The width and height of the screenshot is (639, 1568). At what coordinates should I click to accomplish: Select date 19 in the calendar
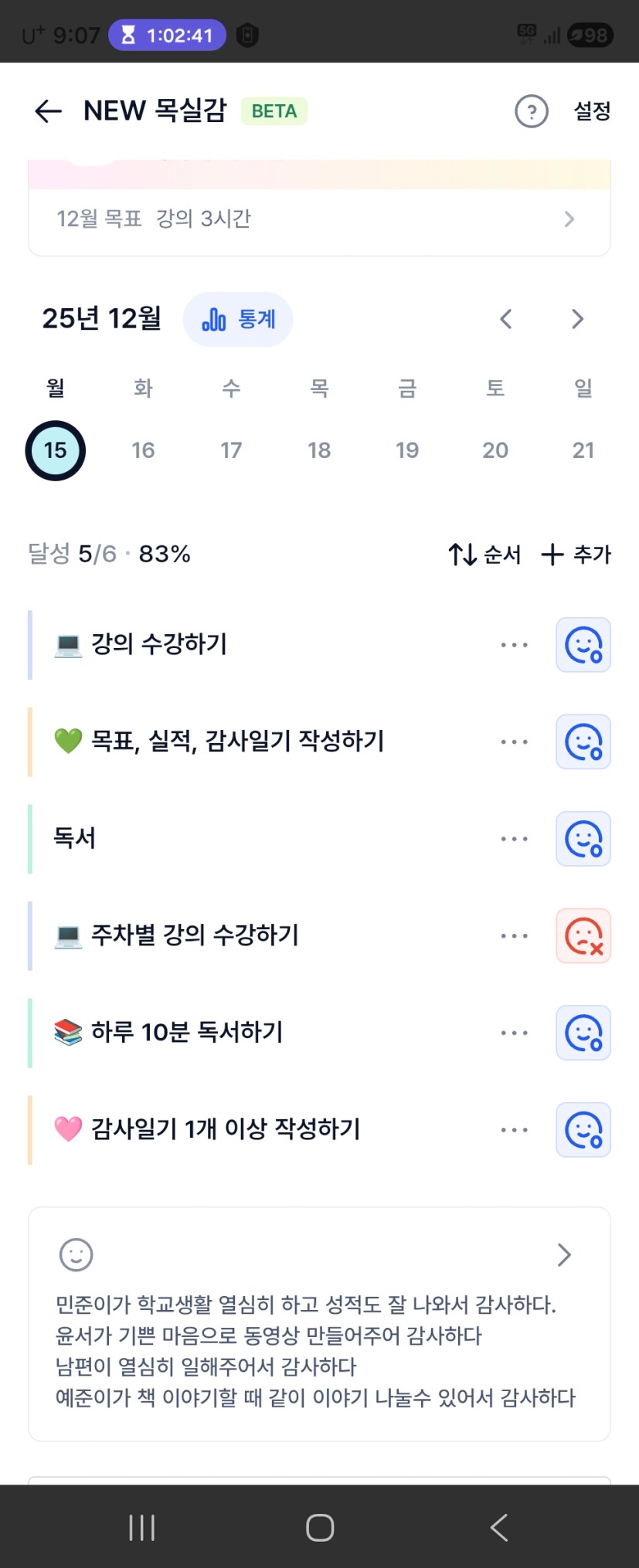407,450
